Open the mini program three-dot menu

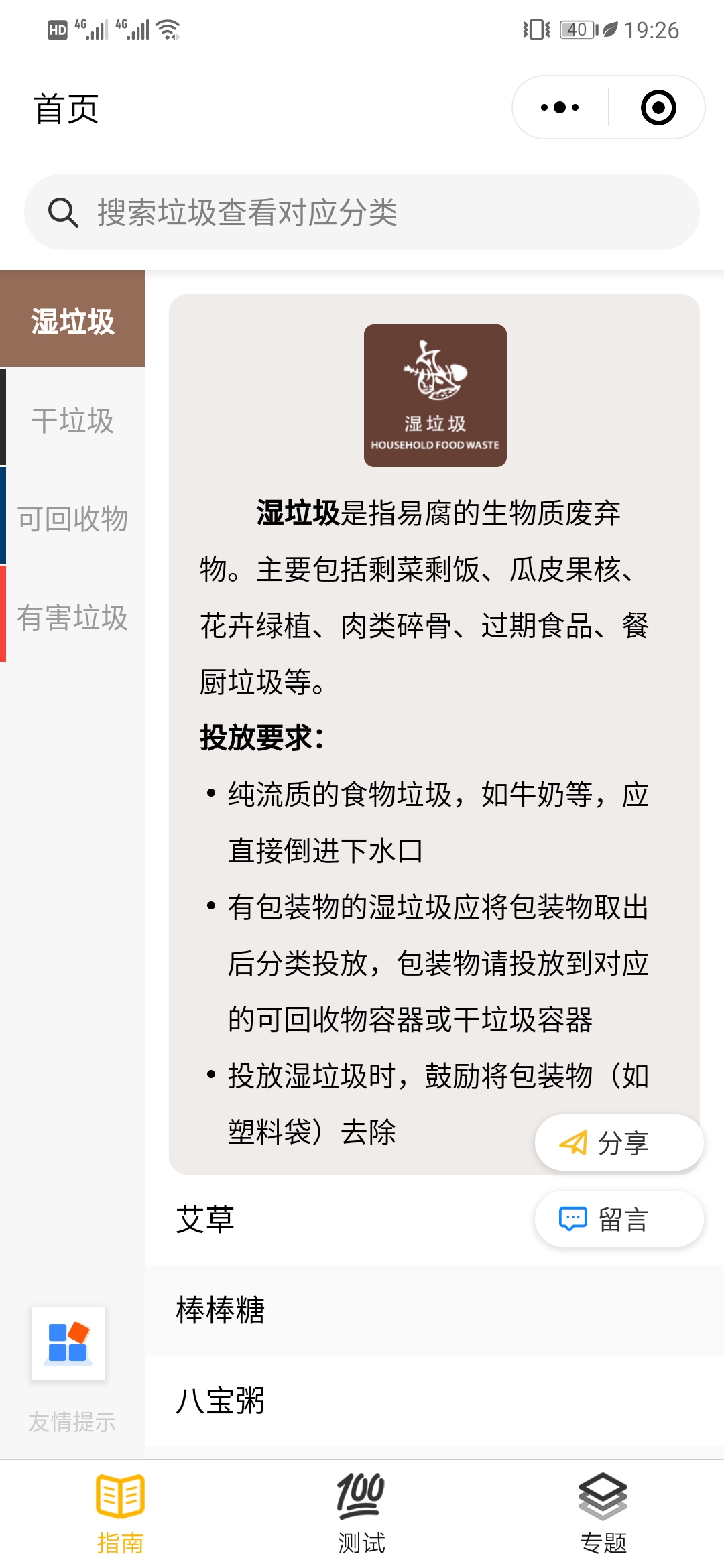click(560, 107)
